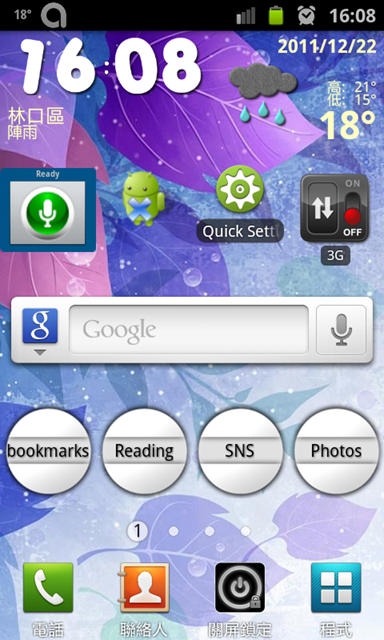Open the bookmarks folder
The image size is (384, 640).
48,451
